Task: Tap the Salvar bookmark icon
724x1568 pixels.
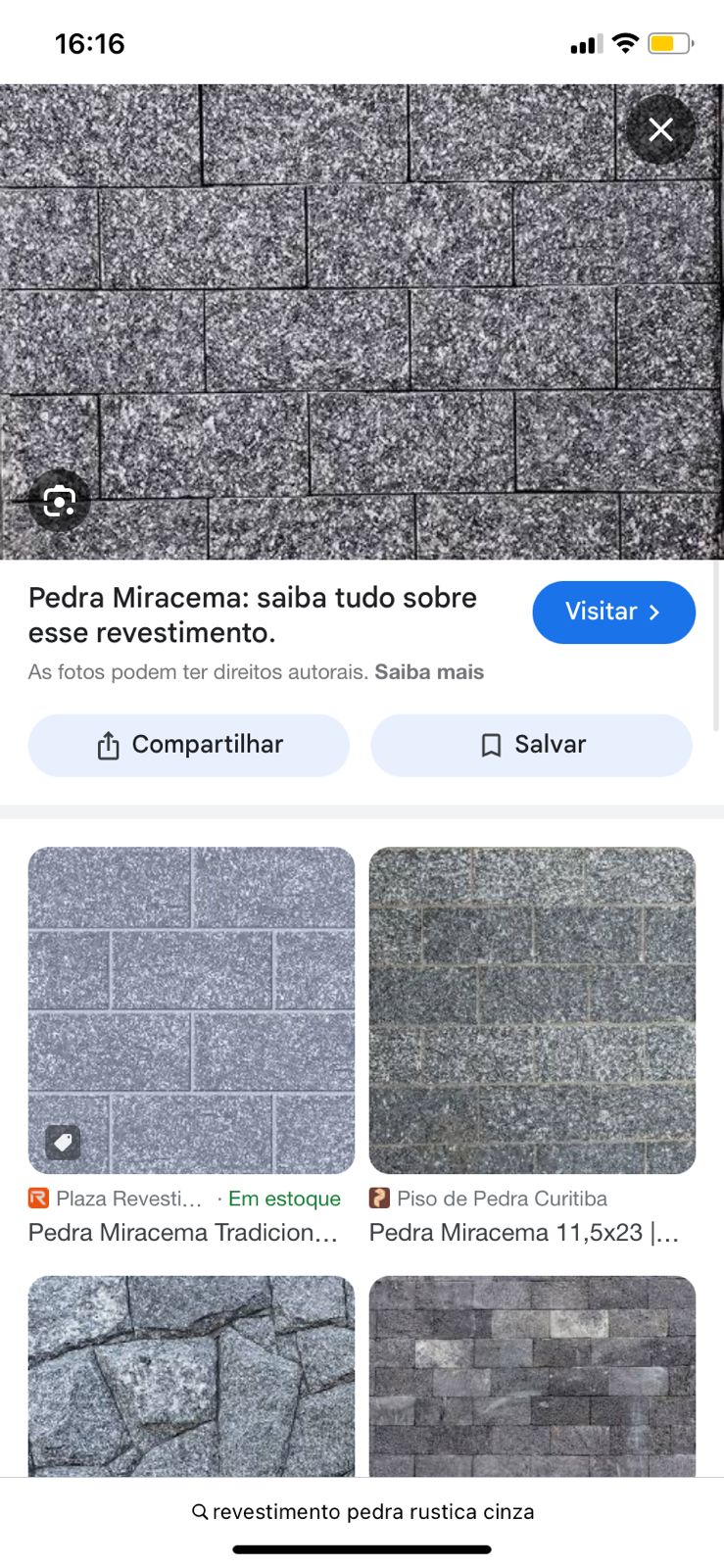Action: click(x=487, y=745)
